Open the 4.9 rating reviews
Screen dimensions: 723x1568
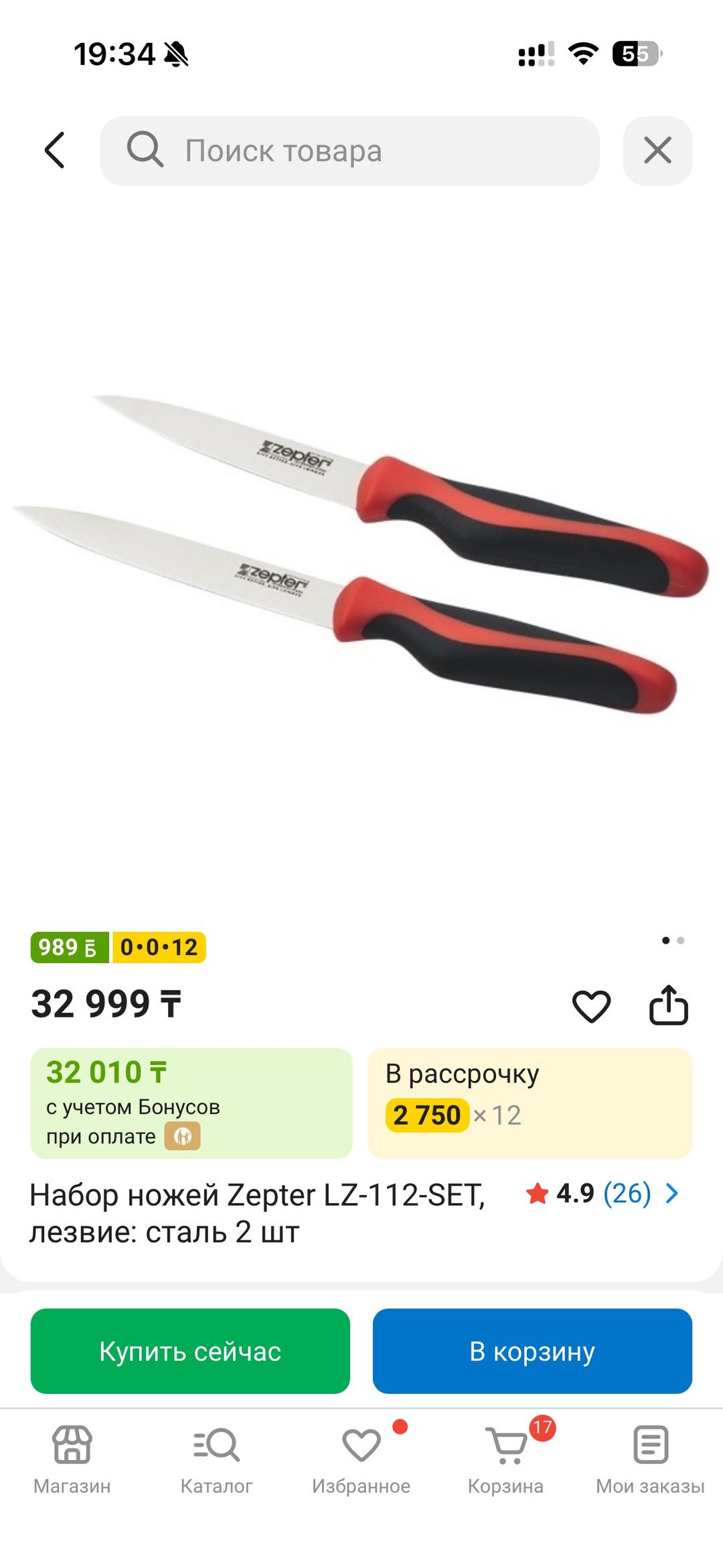click(602, 1194)
